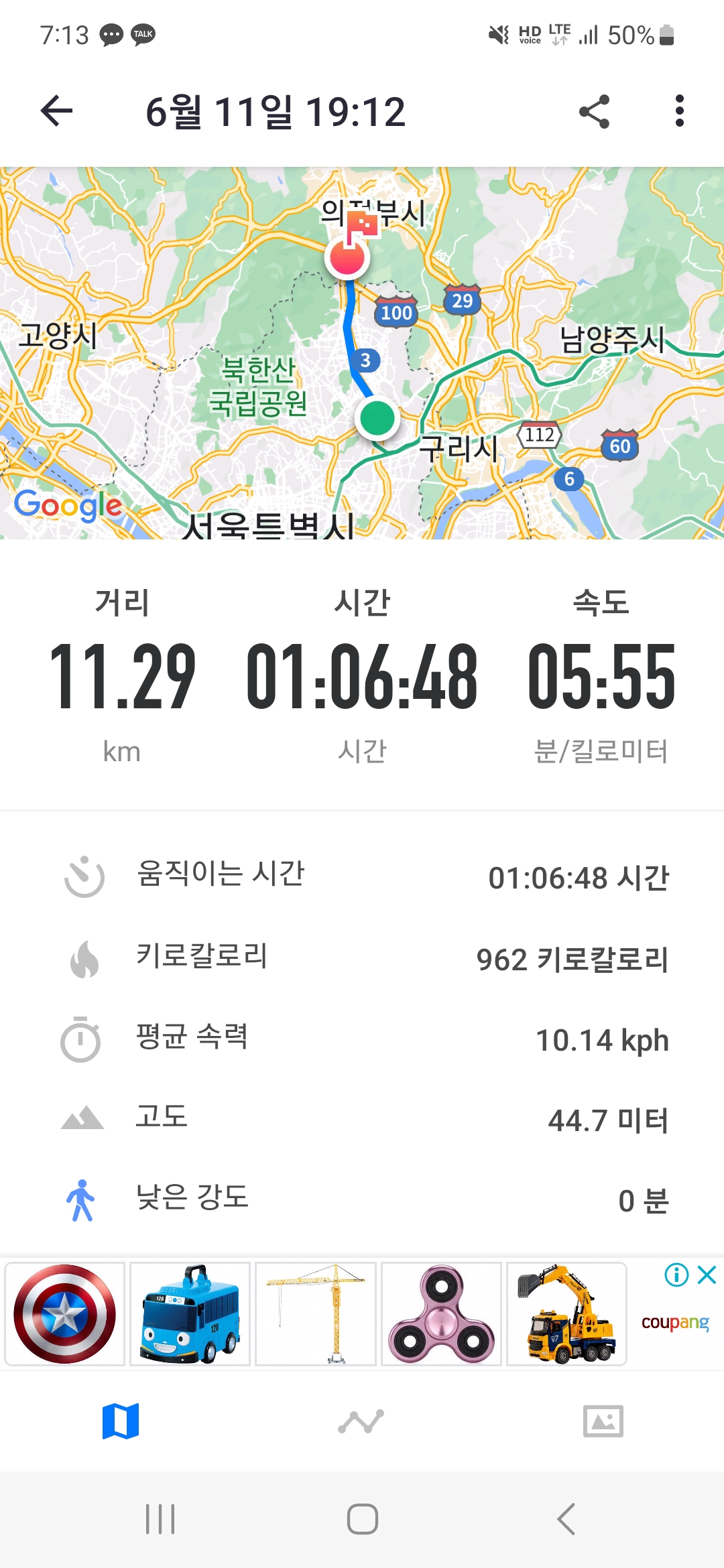This screenshot has height=1568, width=724.
Task: Open the tower crane toy ad
Action: 316,1313
